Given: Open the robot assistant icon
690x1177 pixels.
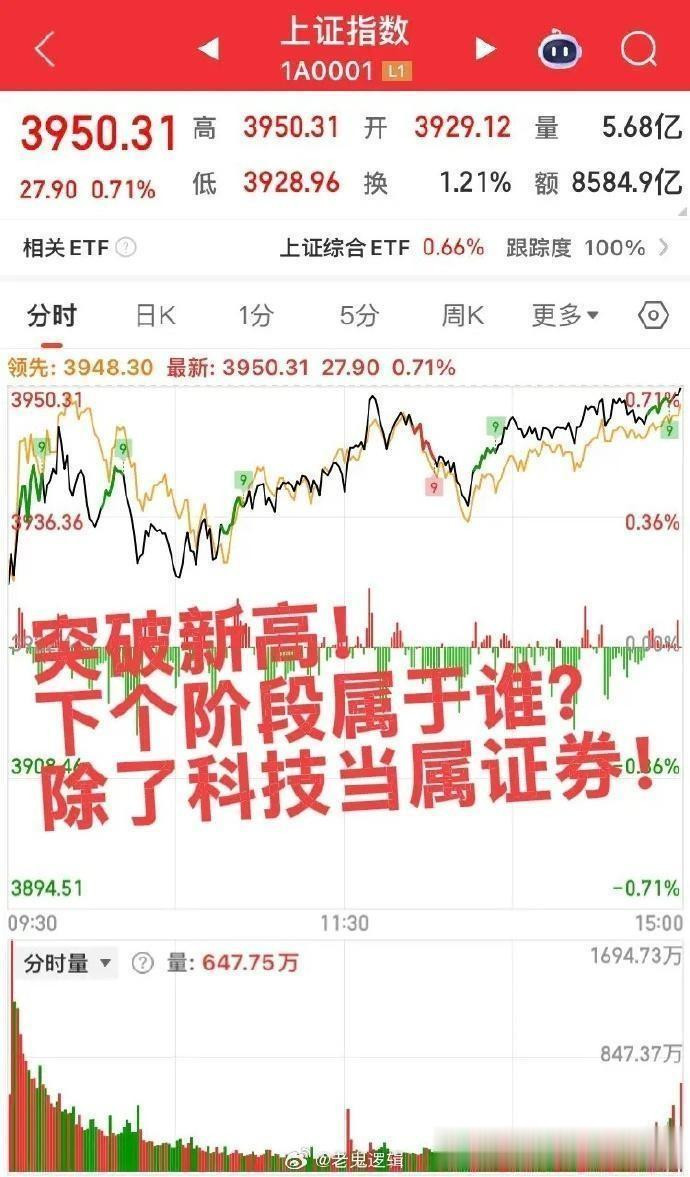Looking at the screenshot, I should pyautogui.click(x=560, y=48).
